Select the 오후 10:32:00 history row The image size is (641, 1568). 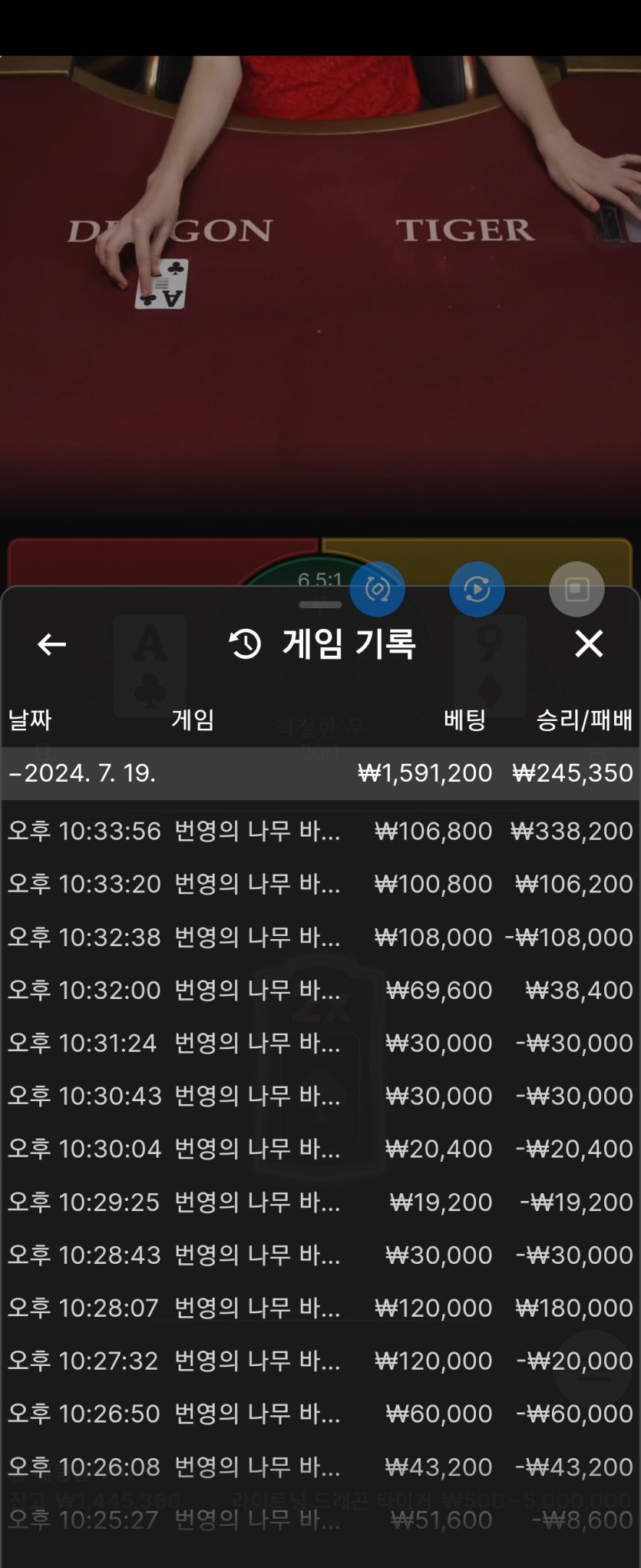[x=320, y=990]
